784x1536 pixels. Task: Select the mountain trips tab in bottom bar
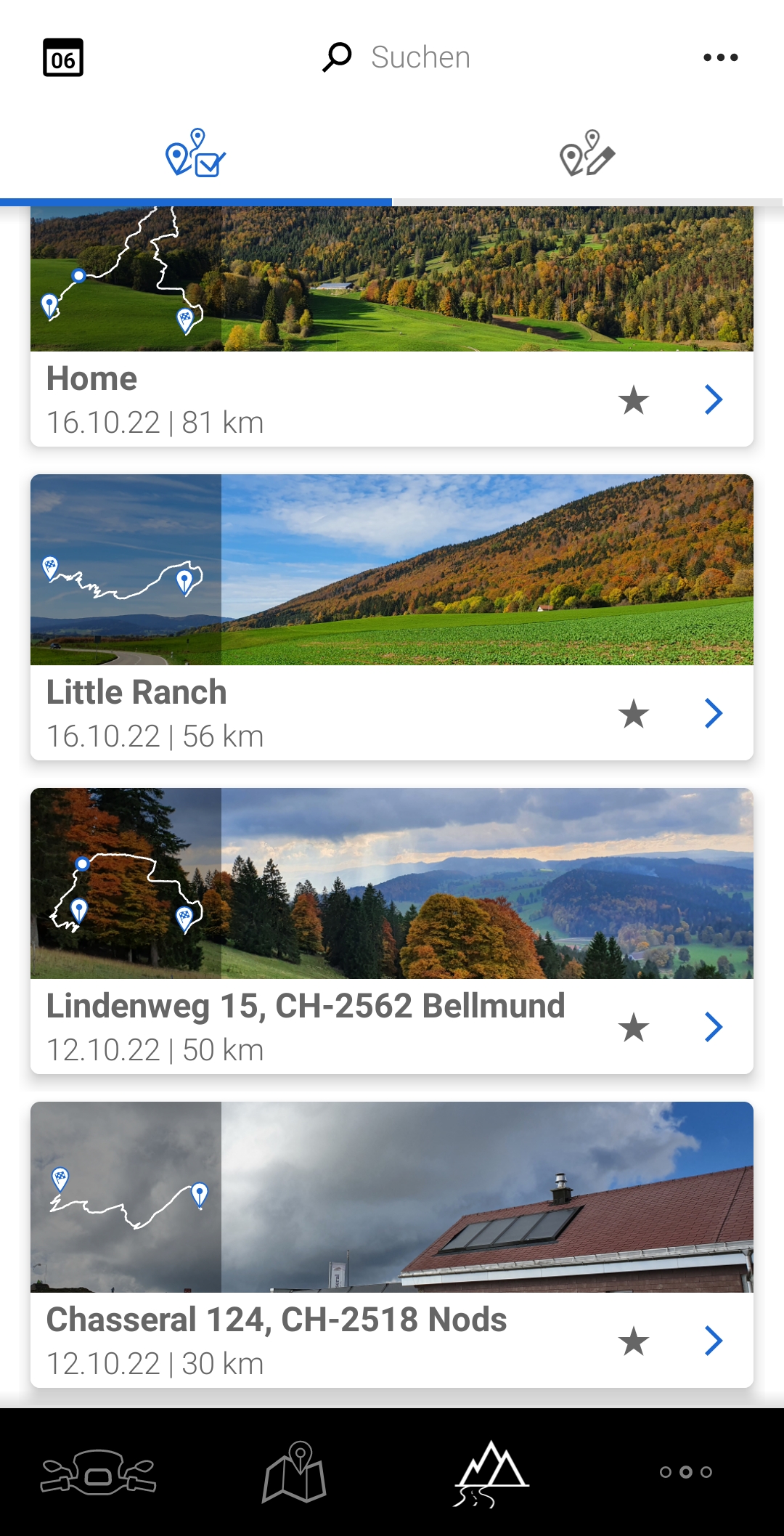(491, 1472)
